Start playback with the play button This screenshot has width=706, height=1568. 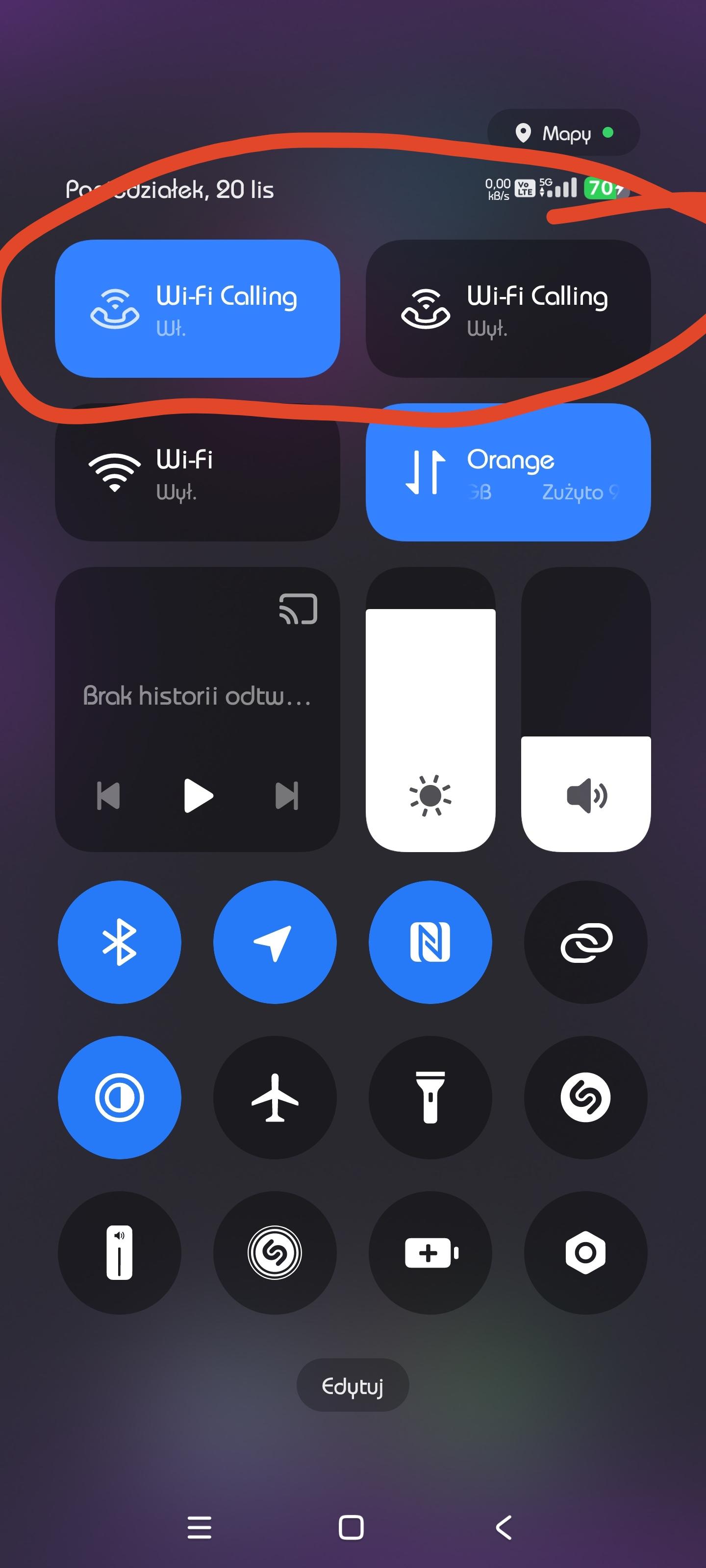(198, 796)
